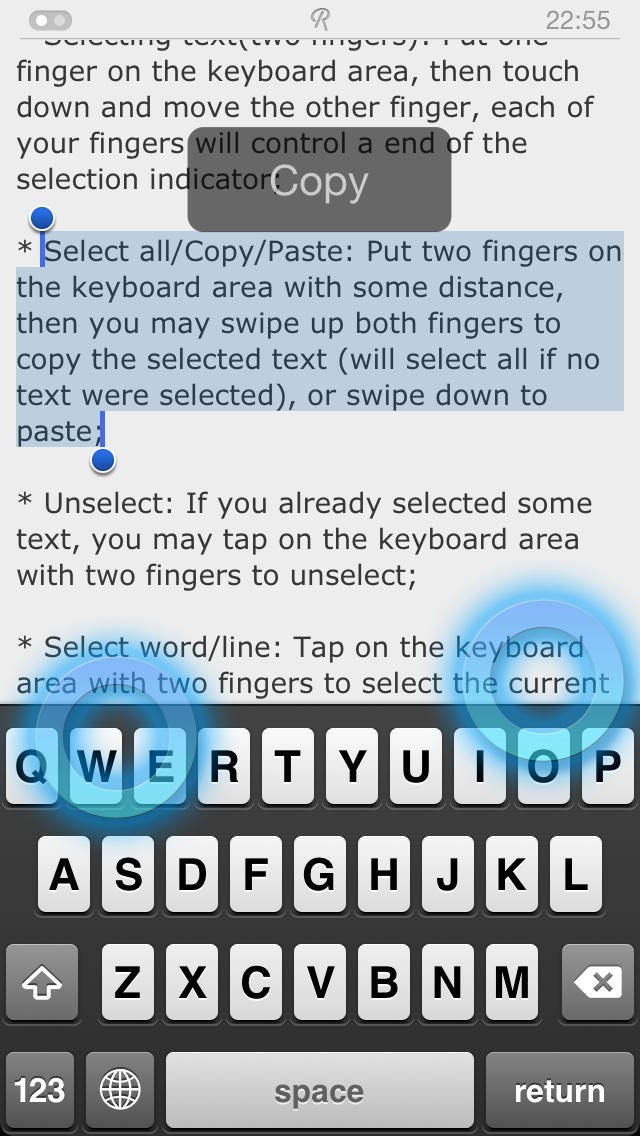Hit the backspace key
This screenshot has height=1136, width=640.
(x=598, y=982)
